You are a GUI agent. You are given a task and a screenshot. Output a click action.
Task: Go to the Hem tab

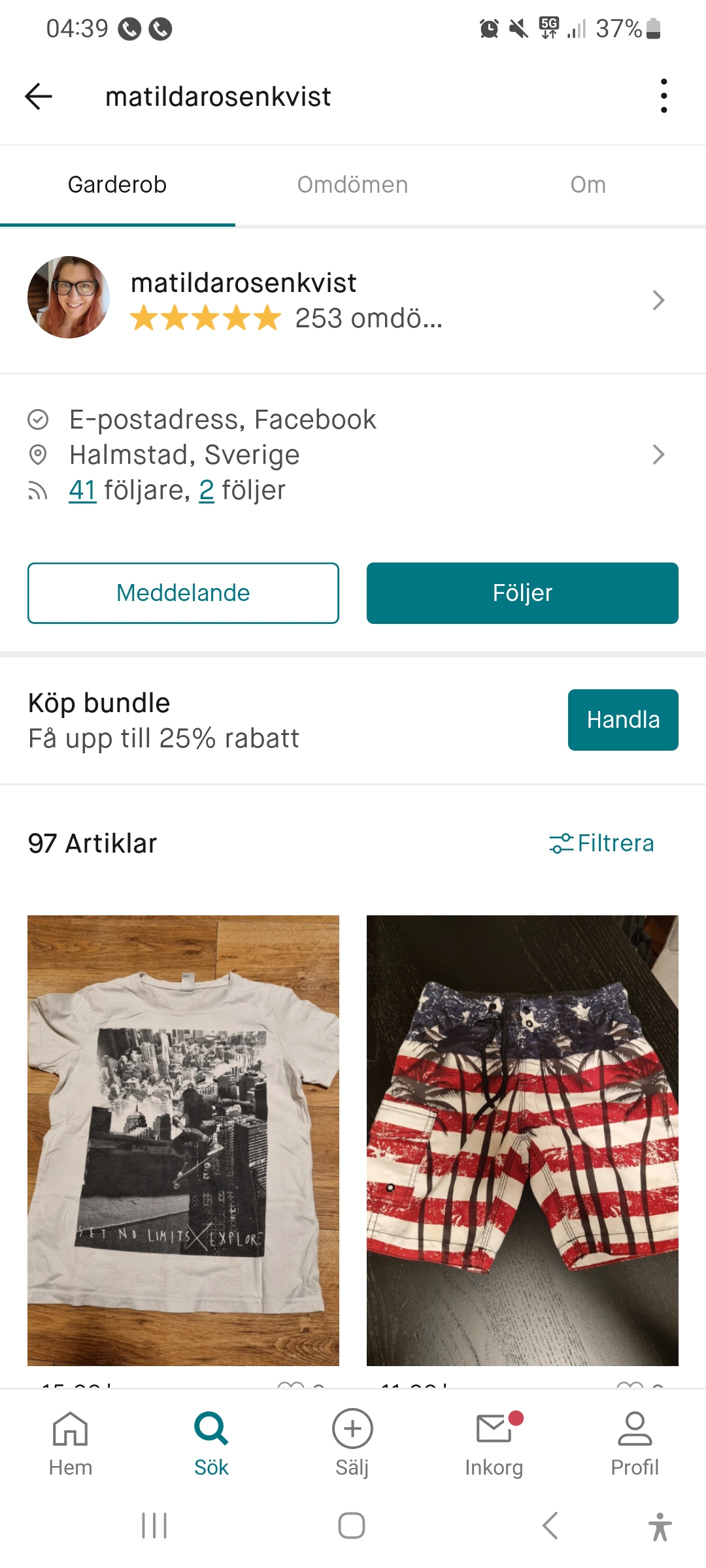[x=71, y=1443]
